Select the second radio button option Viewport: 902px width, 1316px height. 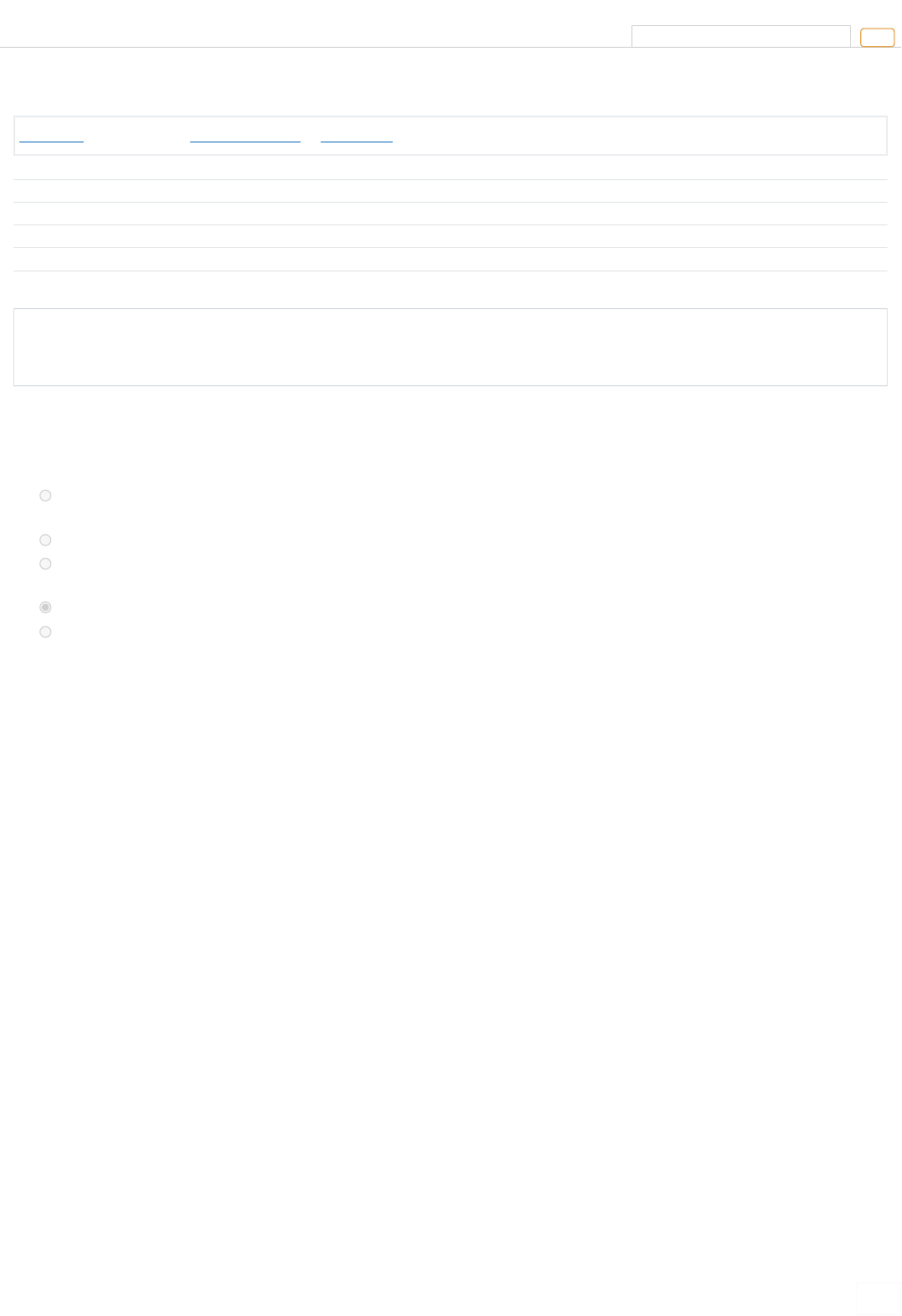point(45,540)
